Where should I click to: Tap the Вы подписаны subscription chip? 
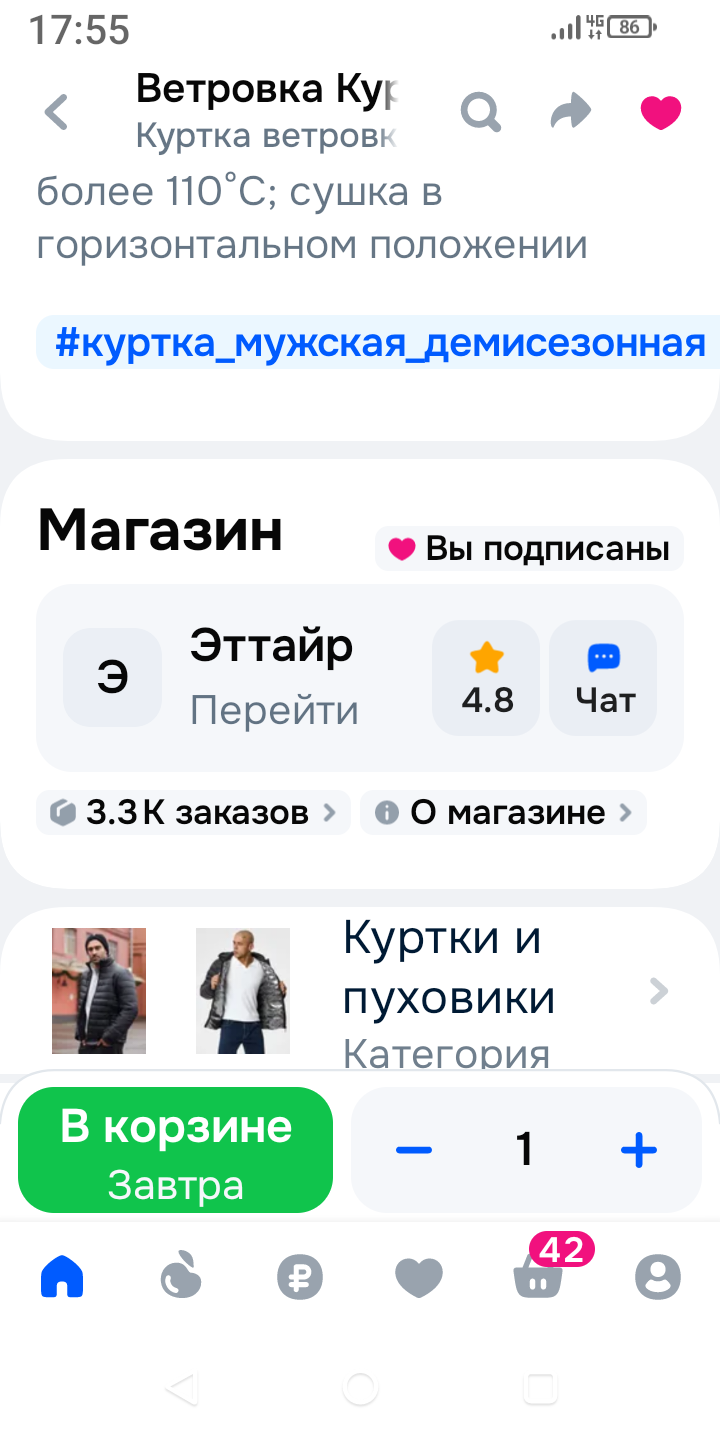click(x=529, y=549)
